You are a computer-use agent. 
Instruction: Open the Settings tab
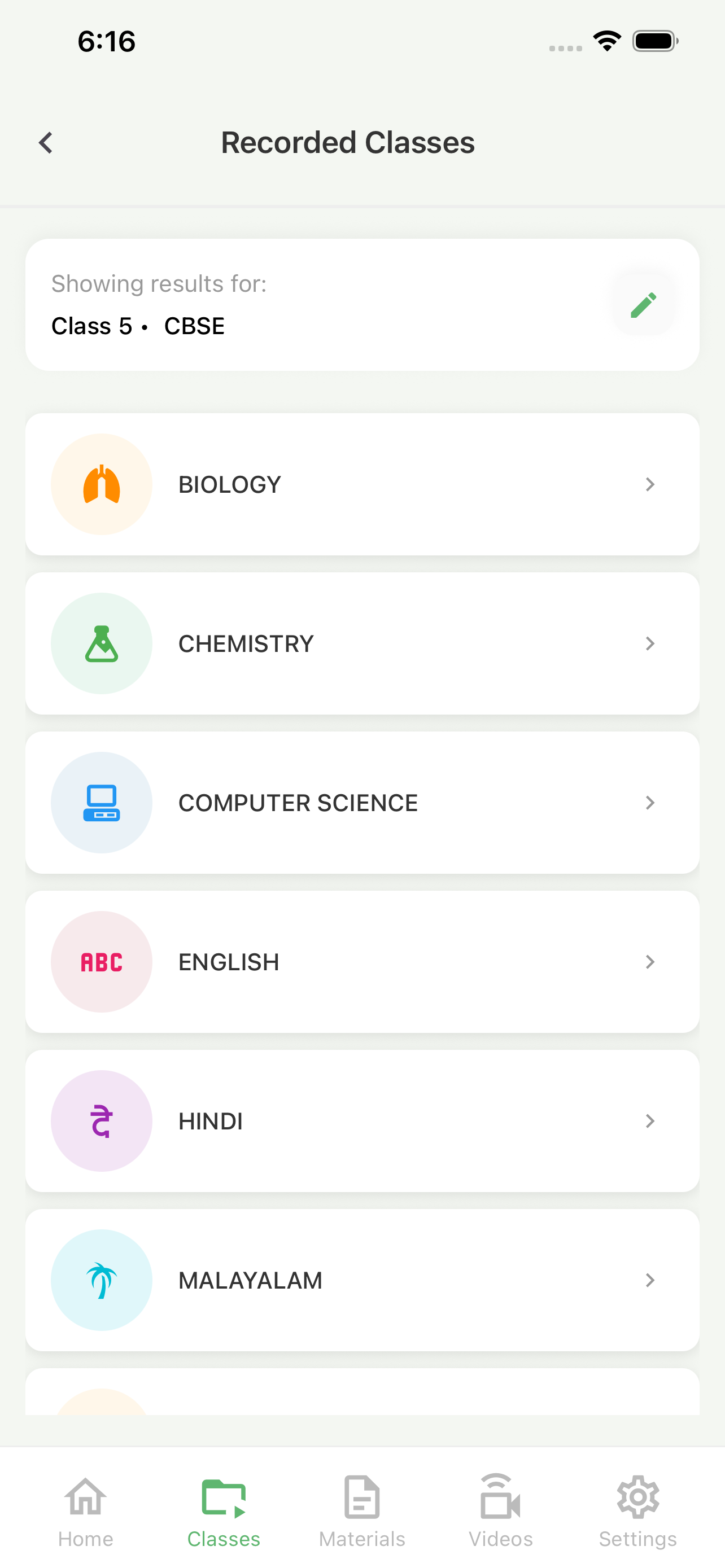(638, 1511)
